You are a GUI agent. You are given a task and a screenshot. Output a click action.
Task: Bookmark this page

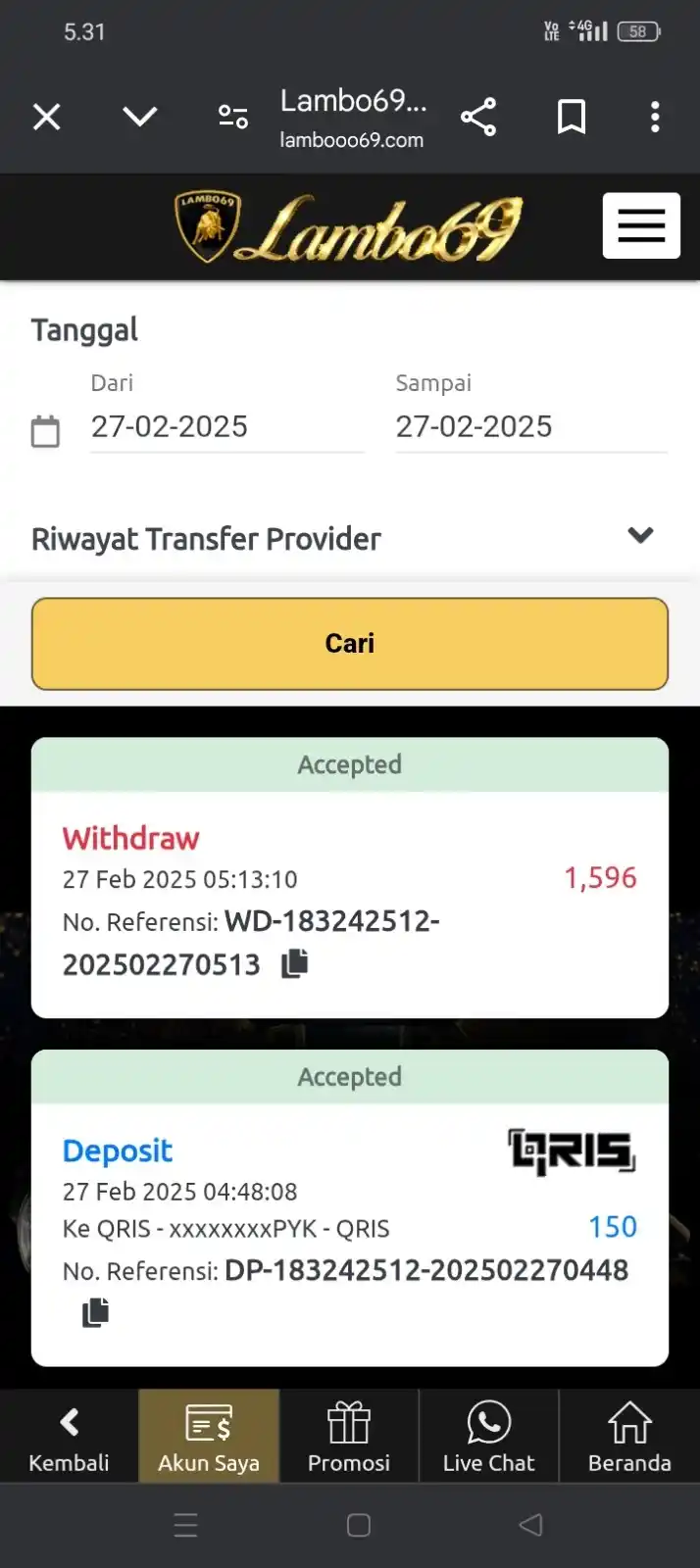(x=571, y=118)
